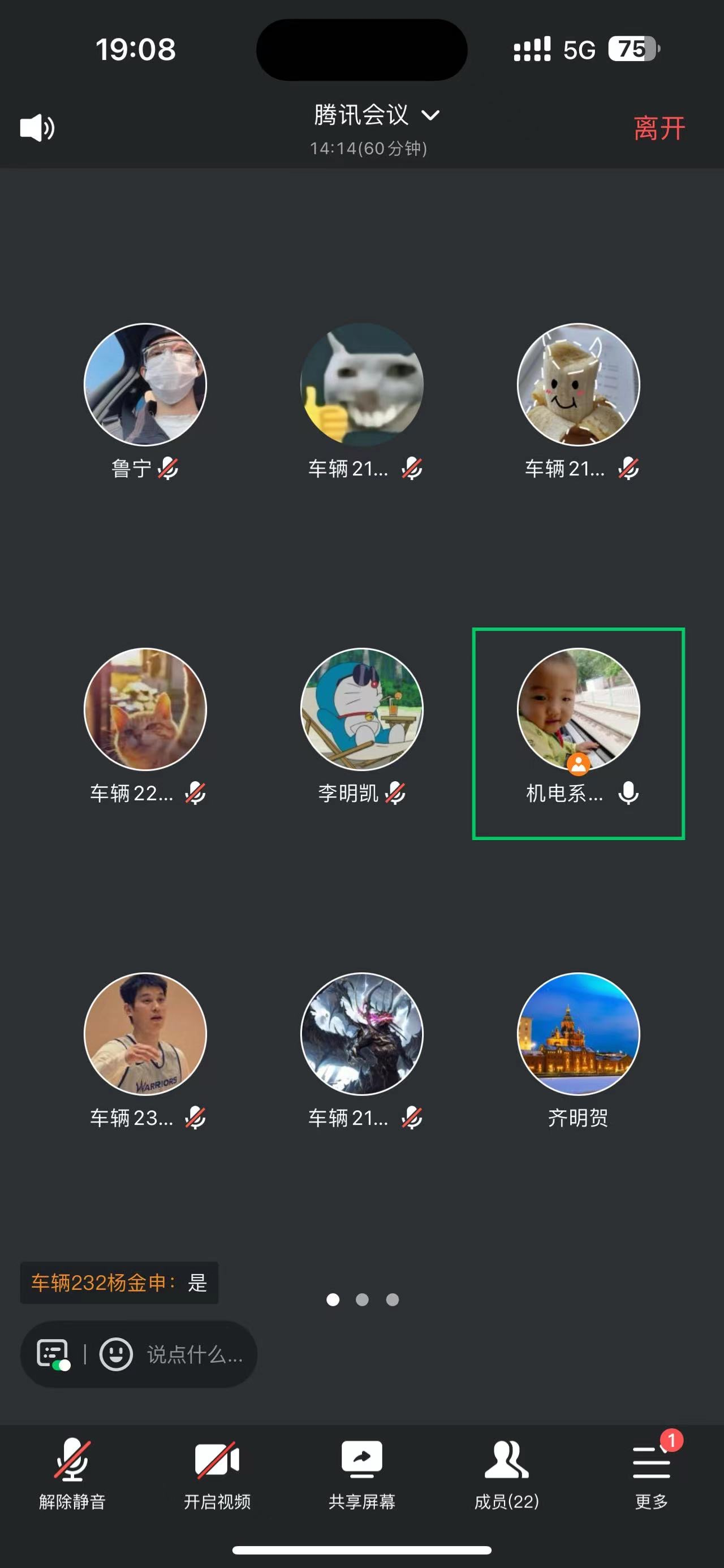Select the 车辆 22 cat avatar tile
724x1568 pixels.
145,710
